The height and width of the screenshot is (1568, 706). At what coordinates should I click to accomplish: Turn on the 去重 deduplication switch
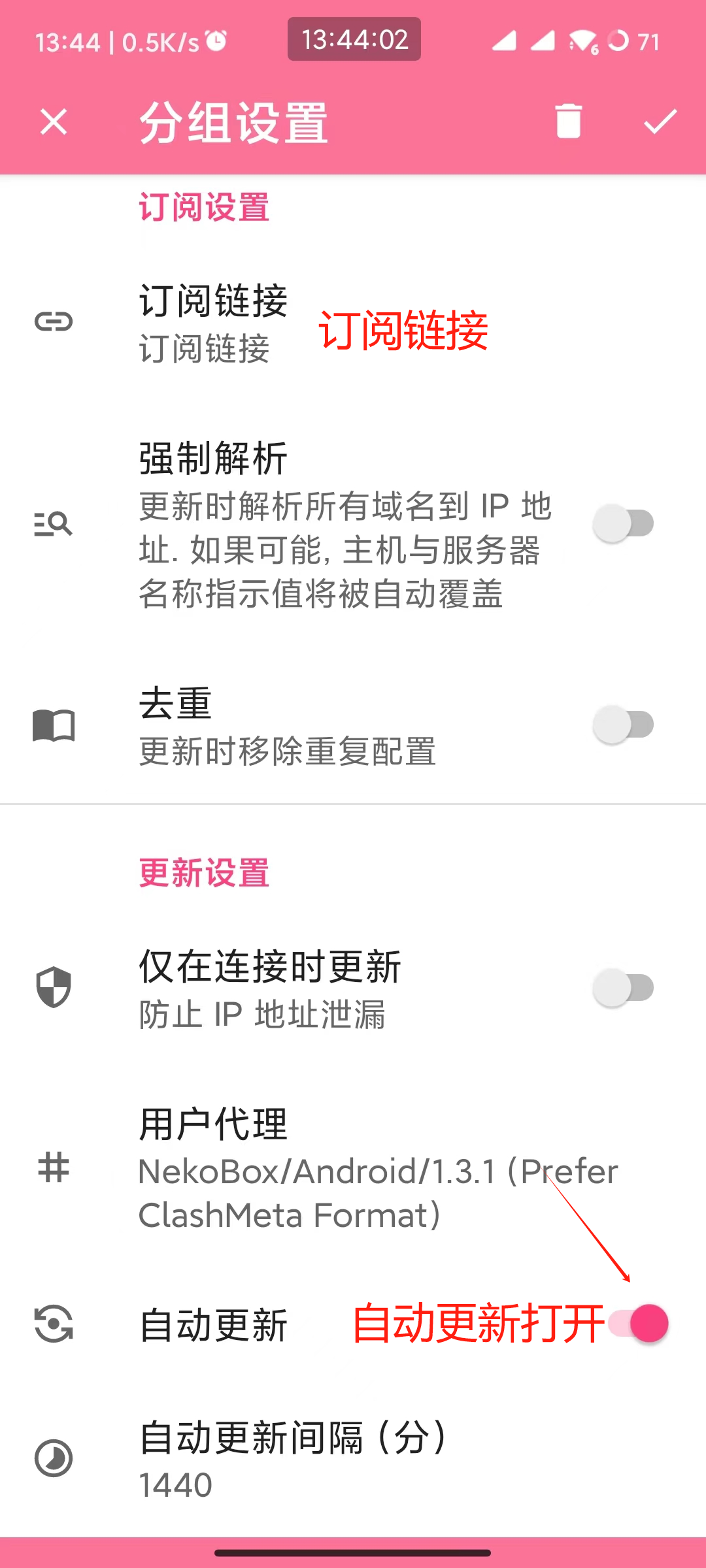click(x=624, y=725)
